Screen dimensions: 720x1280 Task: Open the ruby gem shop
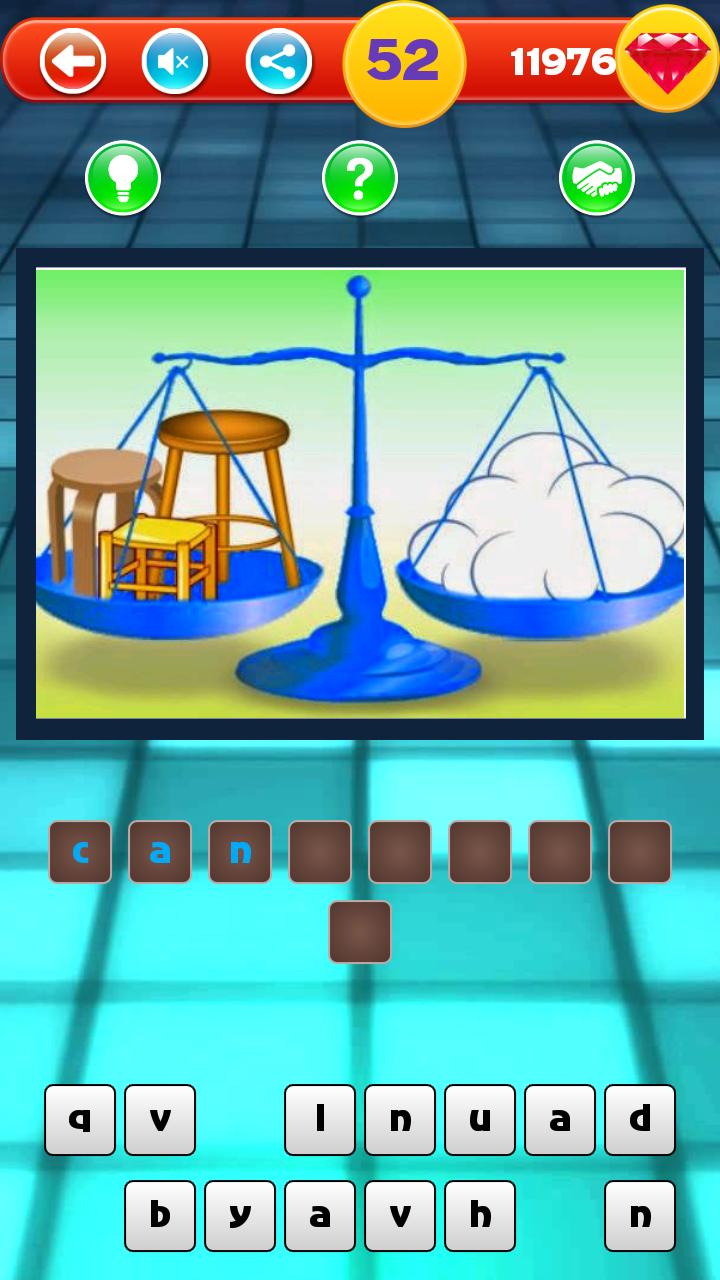[667, 59]
